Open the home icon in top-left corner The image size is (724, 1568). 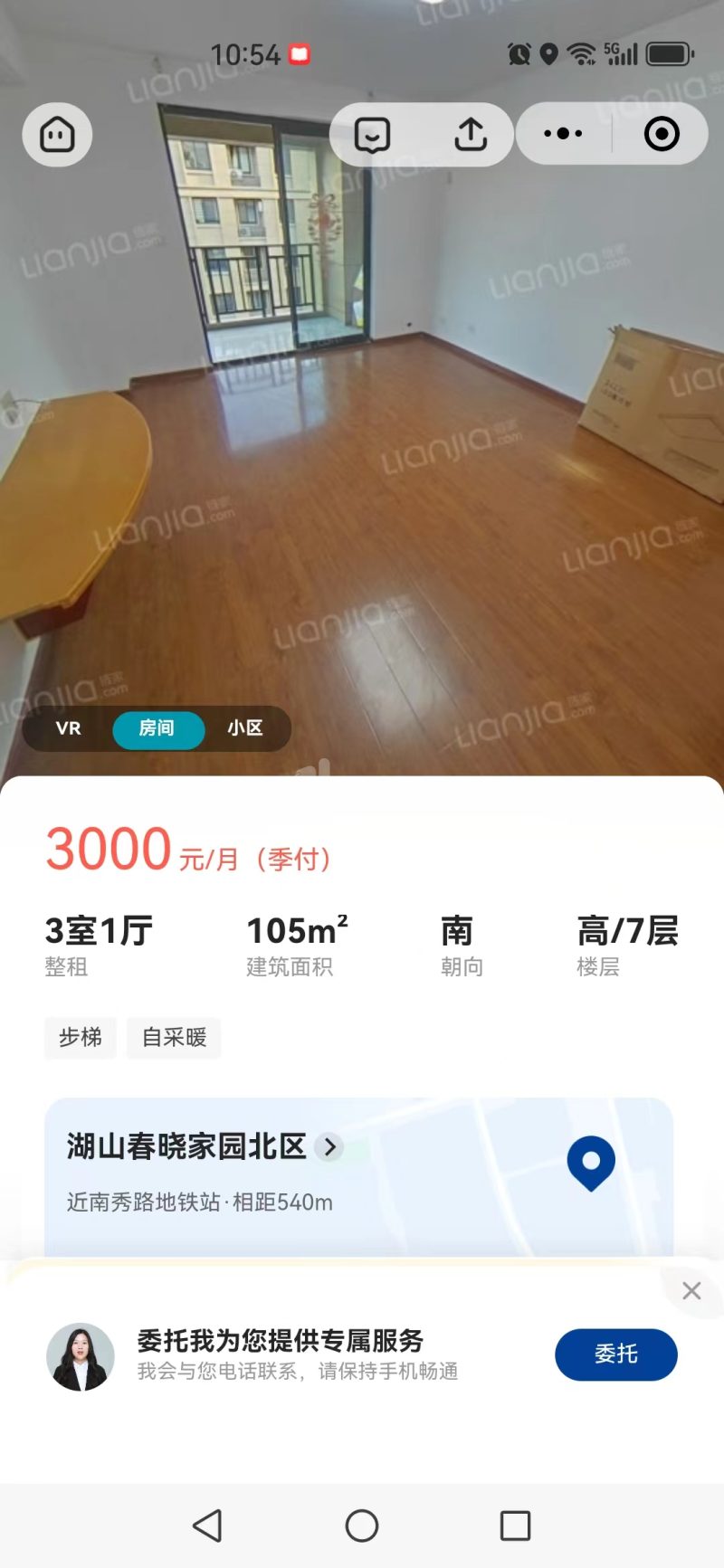(x=56, y=133)
